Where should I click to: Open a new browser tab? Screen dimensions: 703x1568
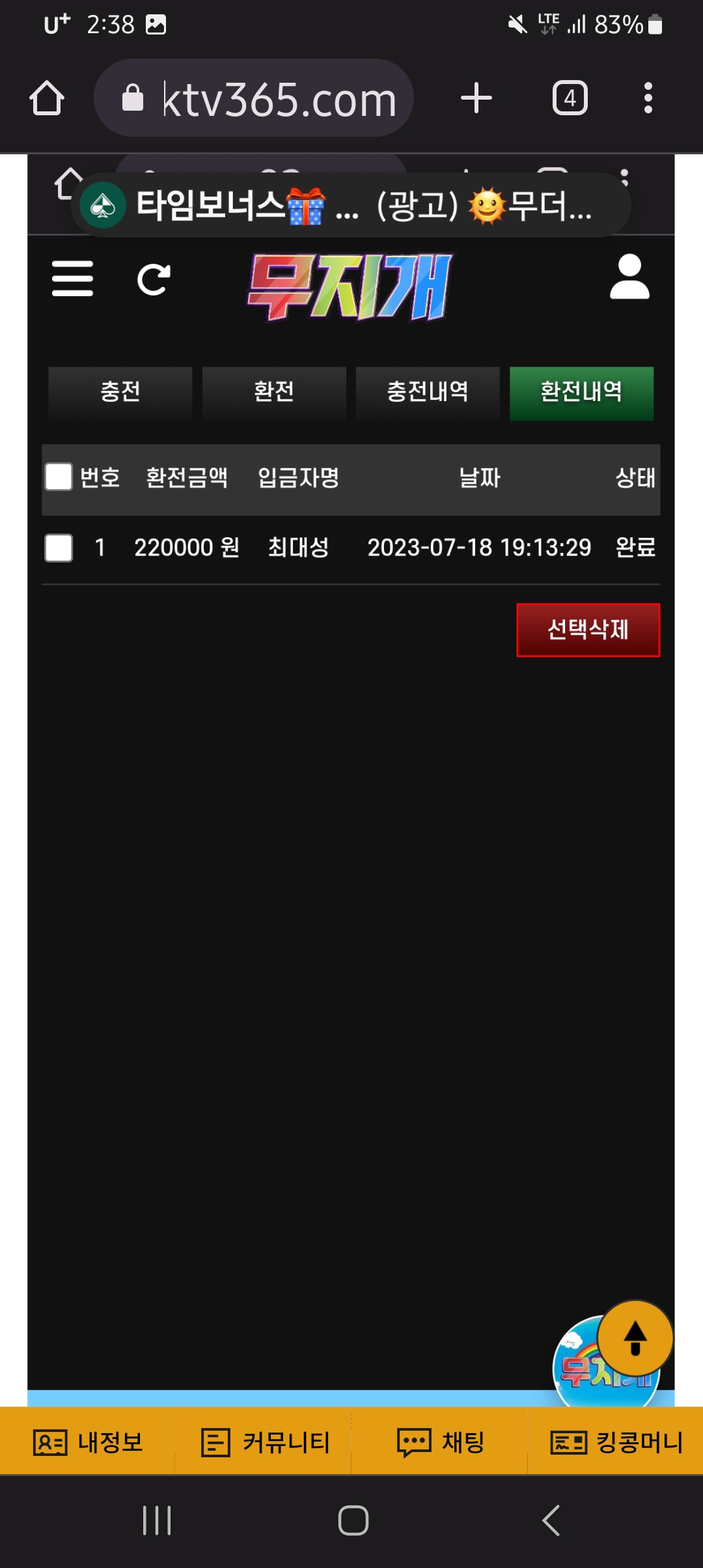pos(476,98)
